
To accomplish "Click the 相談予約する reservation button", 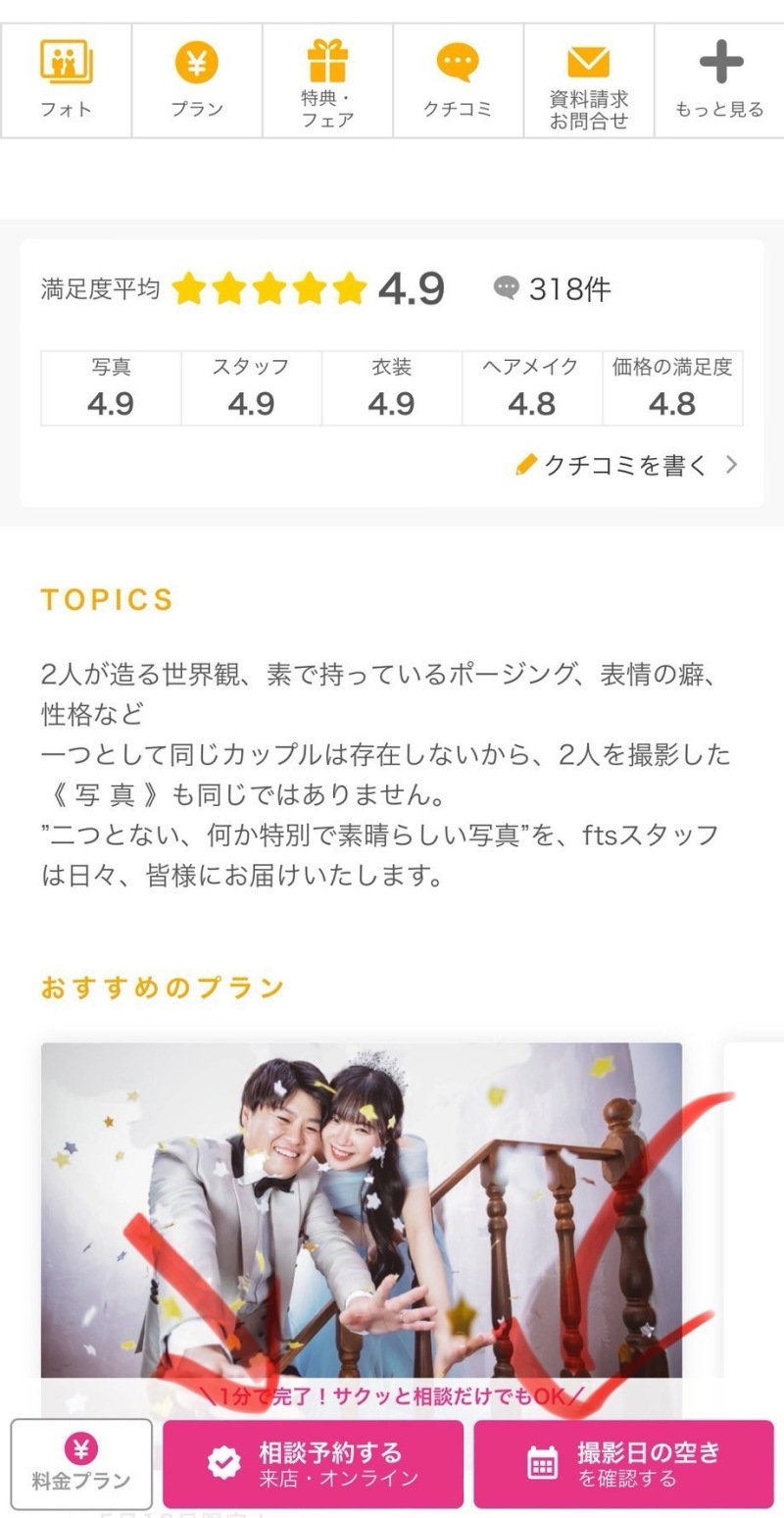I will [314, 1463].
